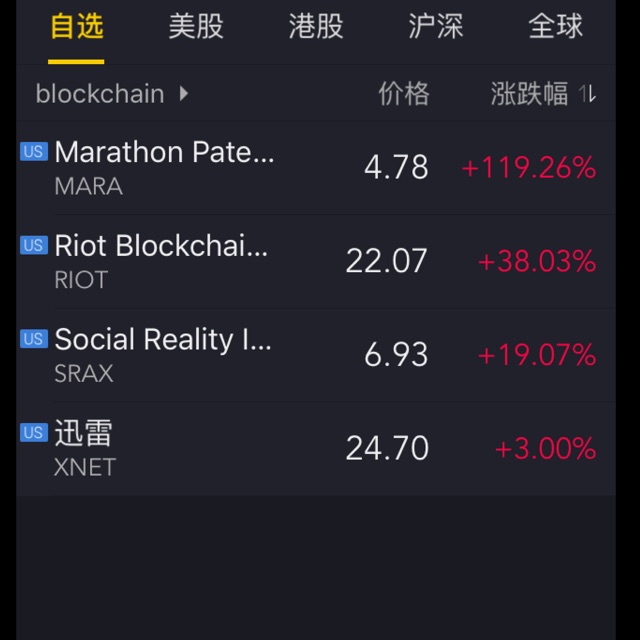The image size is (640, 640).
Task: Sort stocks by 价格 column
Action: pos(403,94)
